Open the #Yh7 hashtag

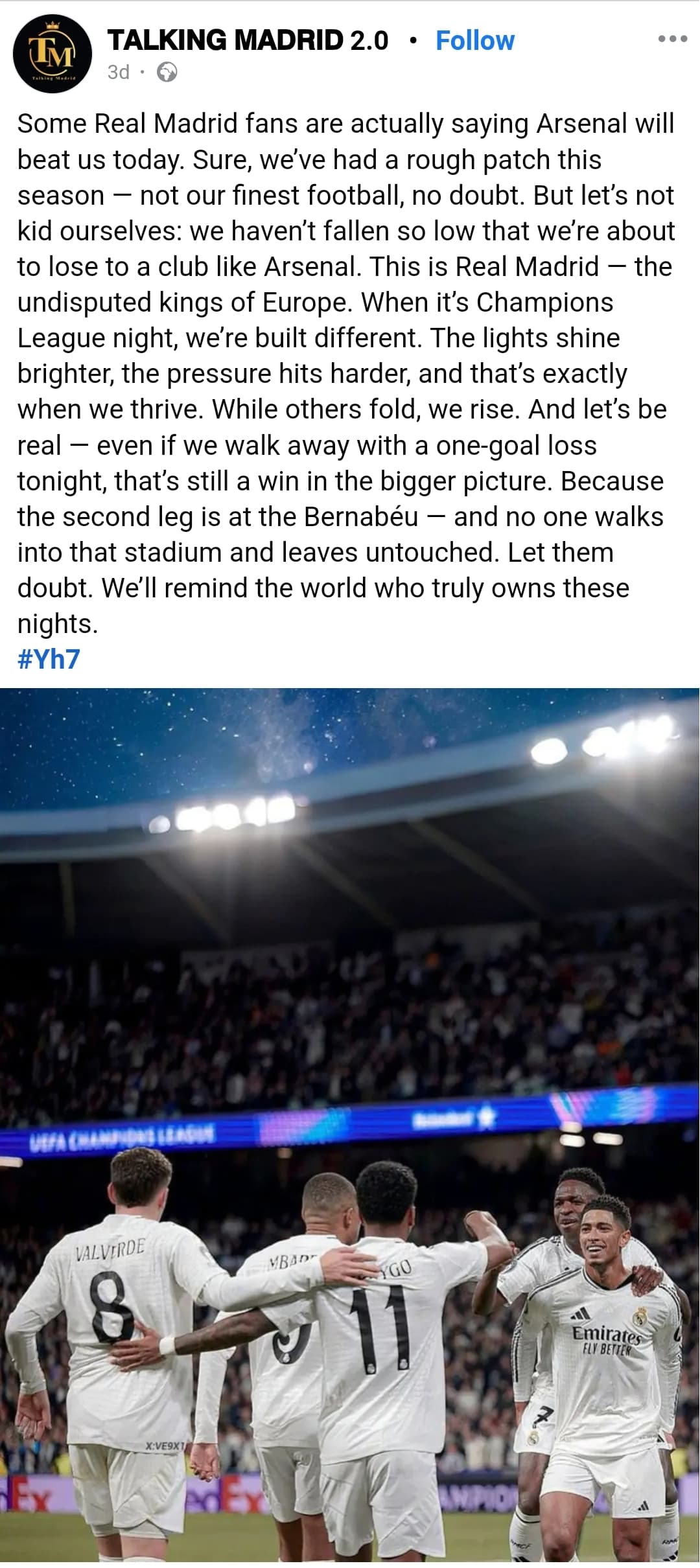pyautogui.click(x=49, y=659)
